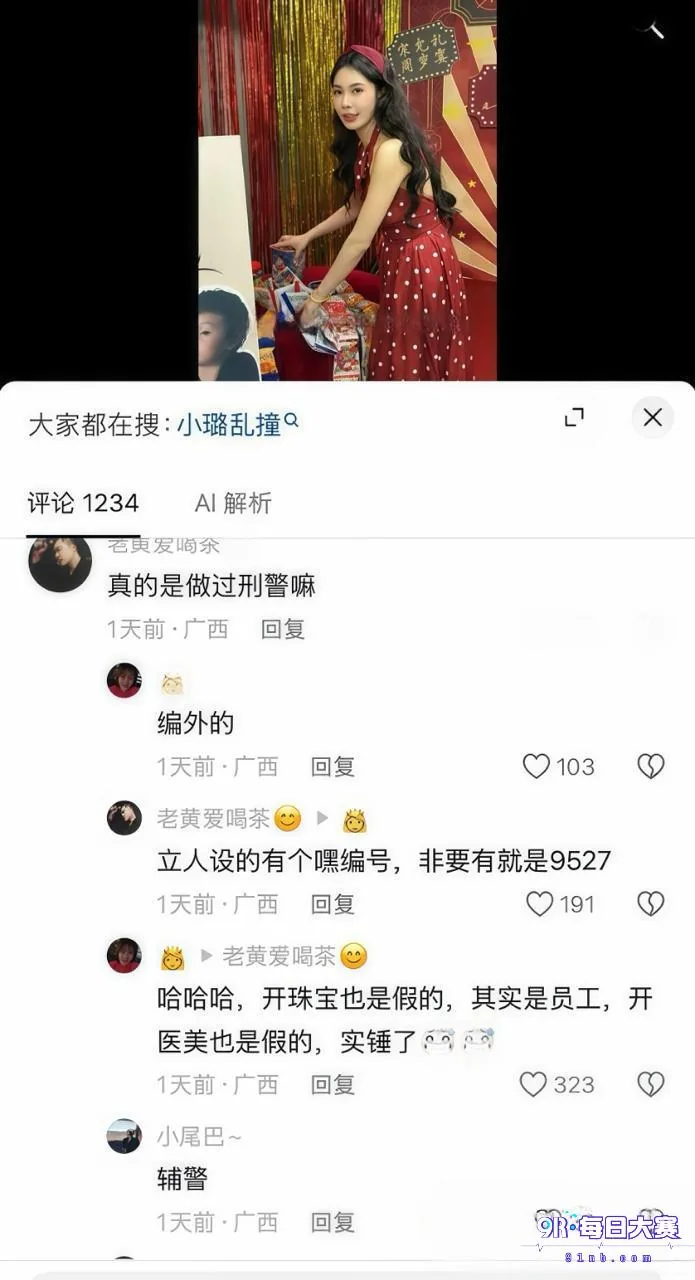Dislike the comment with 323 likes
695x1280 pixels.
[651, 1084]
